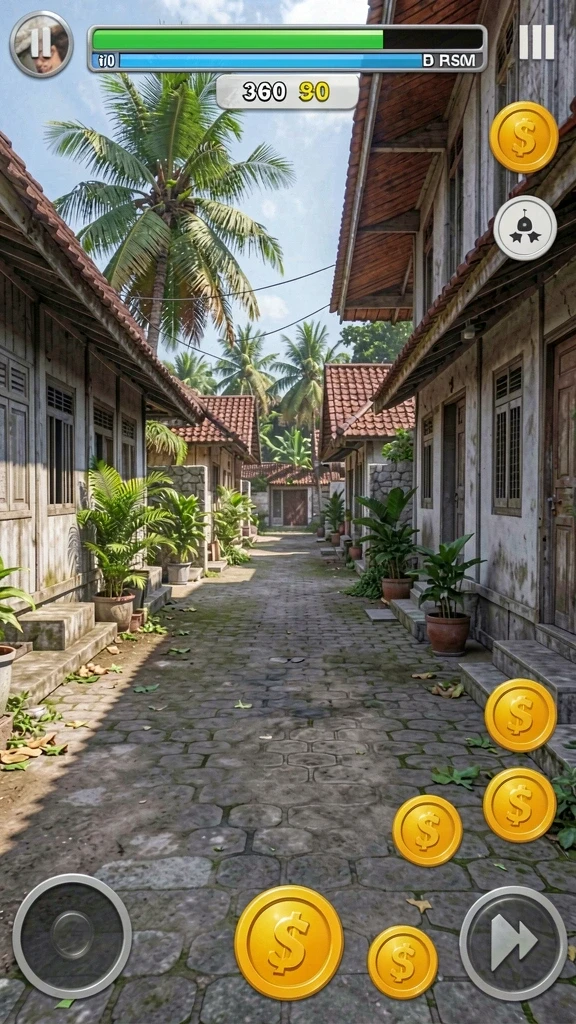Tap the virtual joystick control
This screenshot has height=1024, width=576.
pos(72,936)
